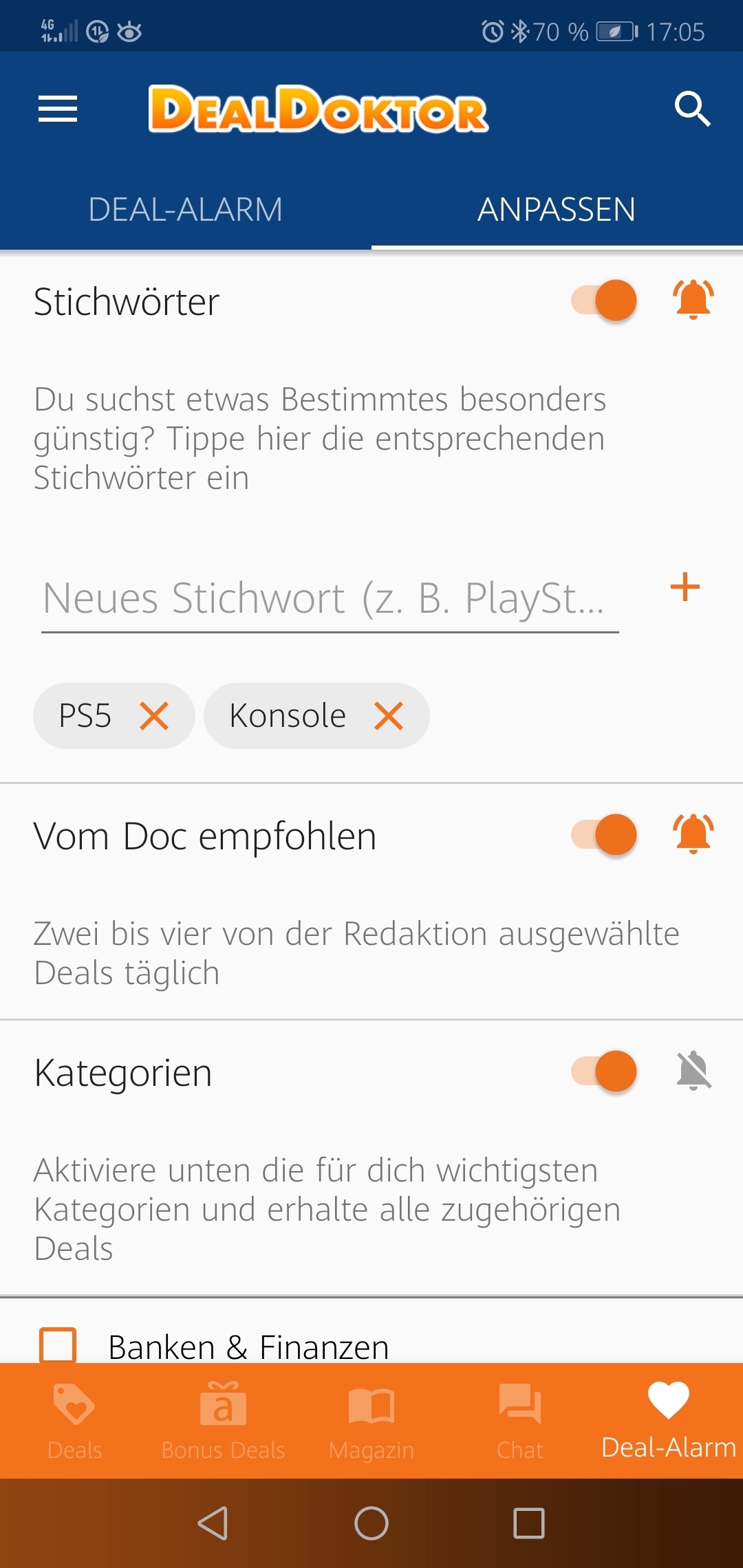Remove the PS5 keyword chip
Image resolution: width=743 pixels, height=1568 pixels.
pos(154,716)
